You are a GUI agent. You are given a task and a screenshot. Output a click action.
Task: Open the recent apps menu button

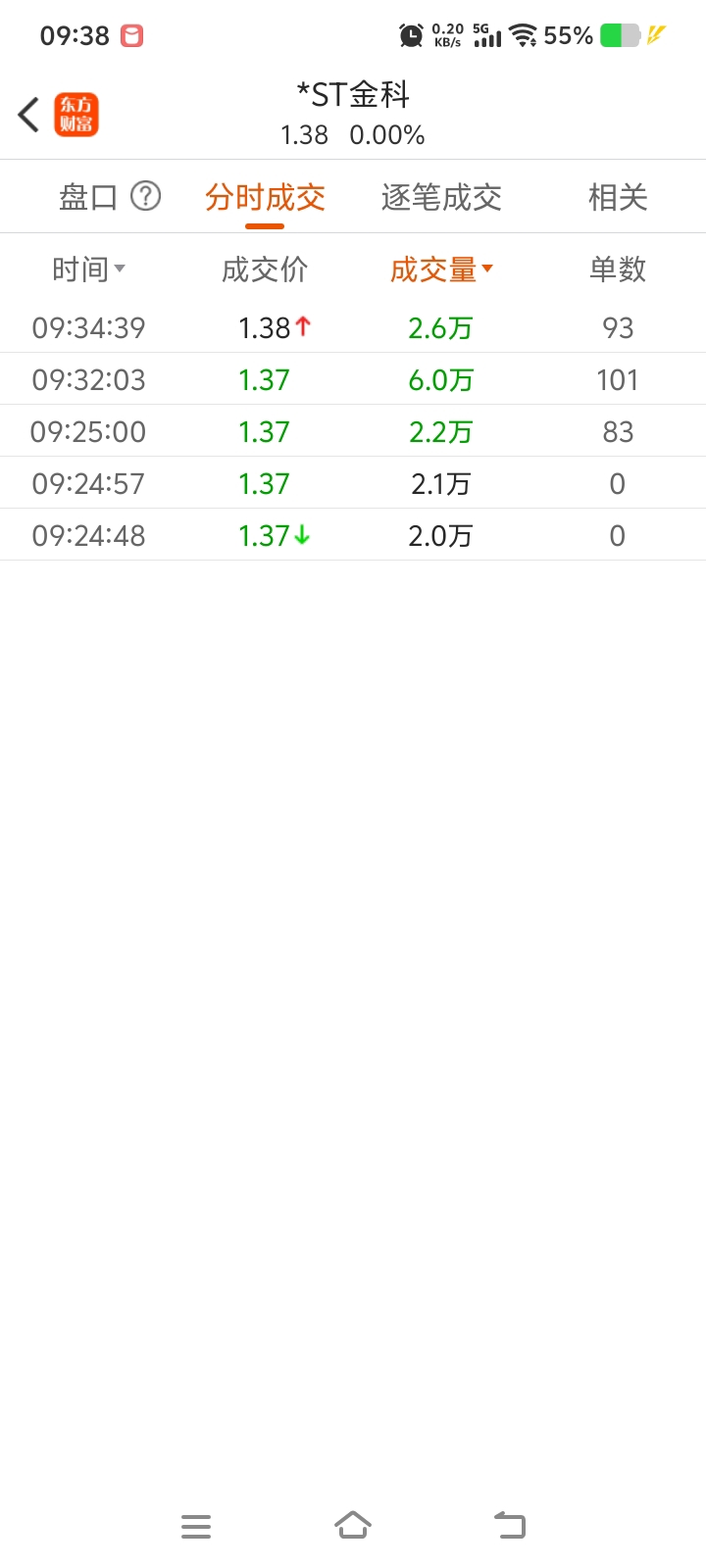pos(196,1526)
